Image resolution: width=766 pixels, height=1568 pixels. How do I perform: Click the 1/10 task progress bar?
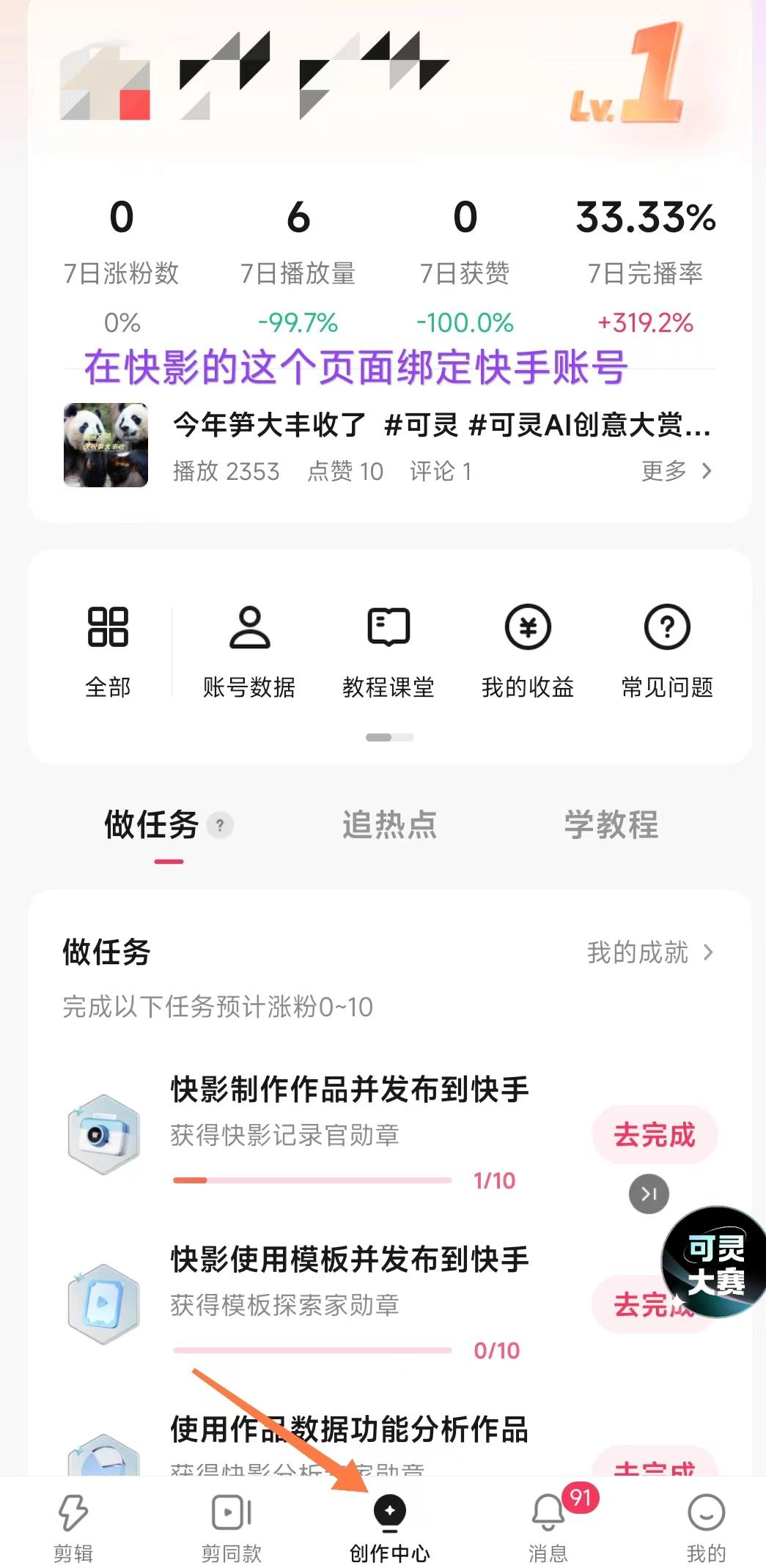pyautogui.click(x=311, y=1180)
